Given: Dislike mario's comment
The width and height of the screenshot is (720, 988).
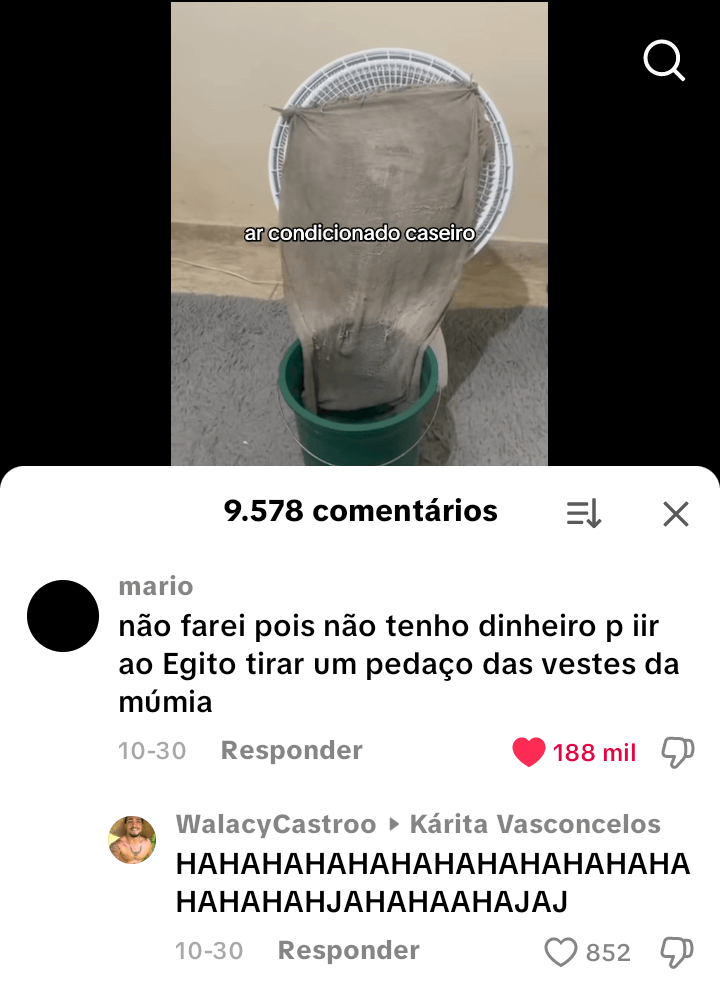Looking at the screenshot, I should click(677, 752).
